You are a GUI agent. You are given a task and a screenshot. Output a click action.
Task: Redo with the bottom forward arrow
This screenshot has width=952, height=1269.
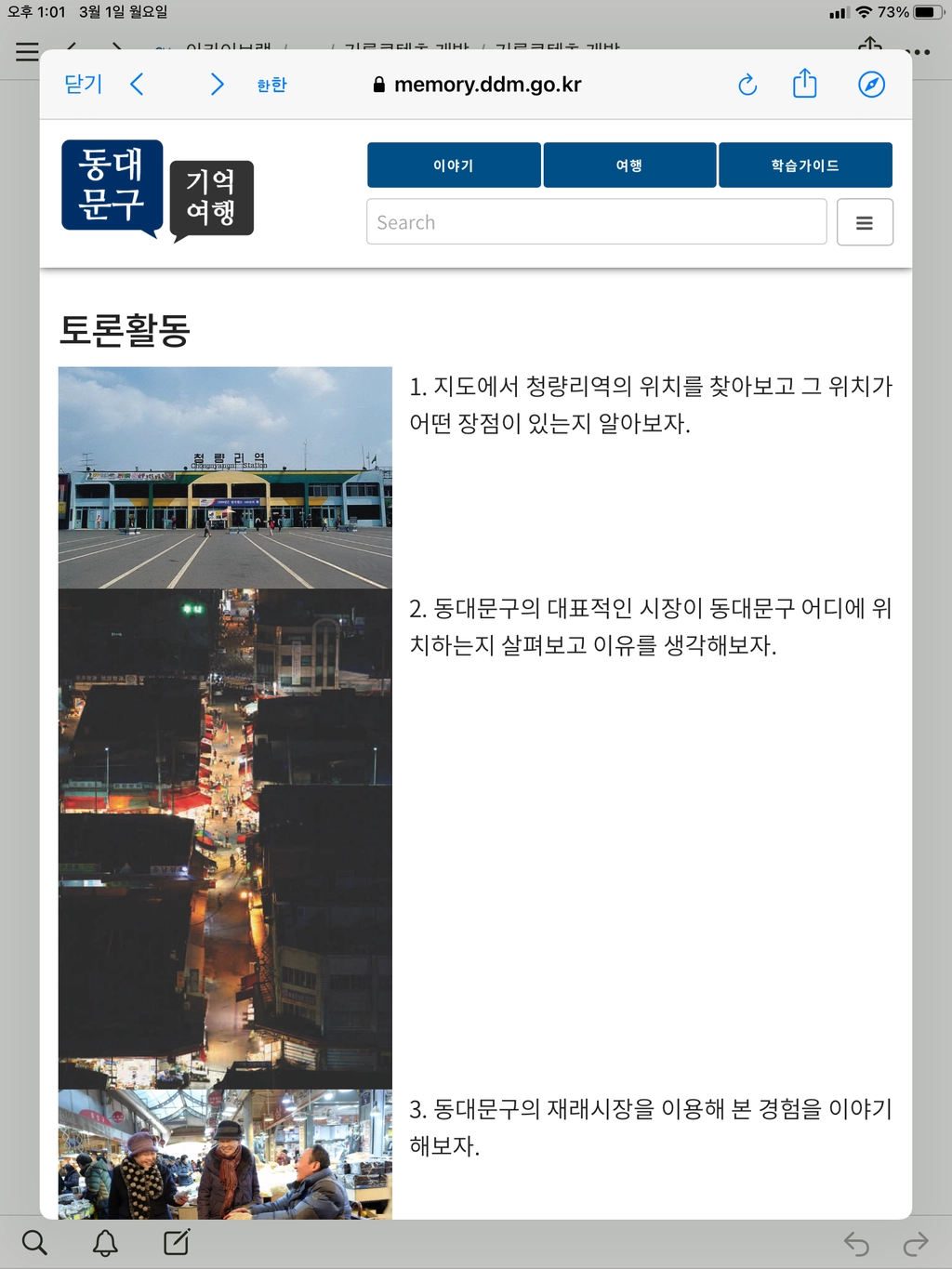(916, 1244)
